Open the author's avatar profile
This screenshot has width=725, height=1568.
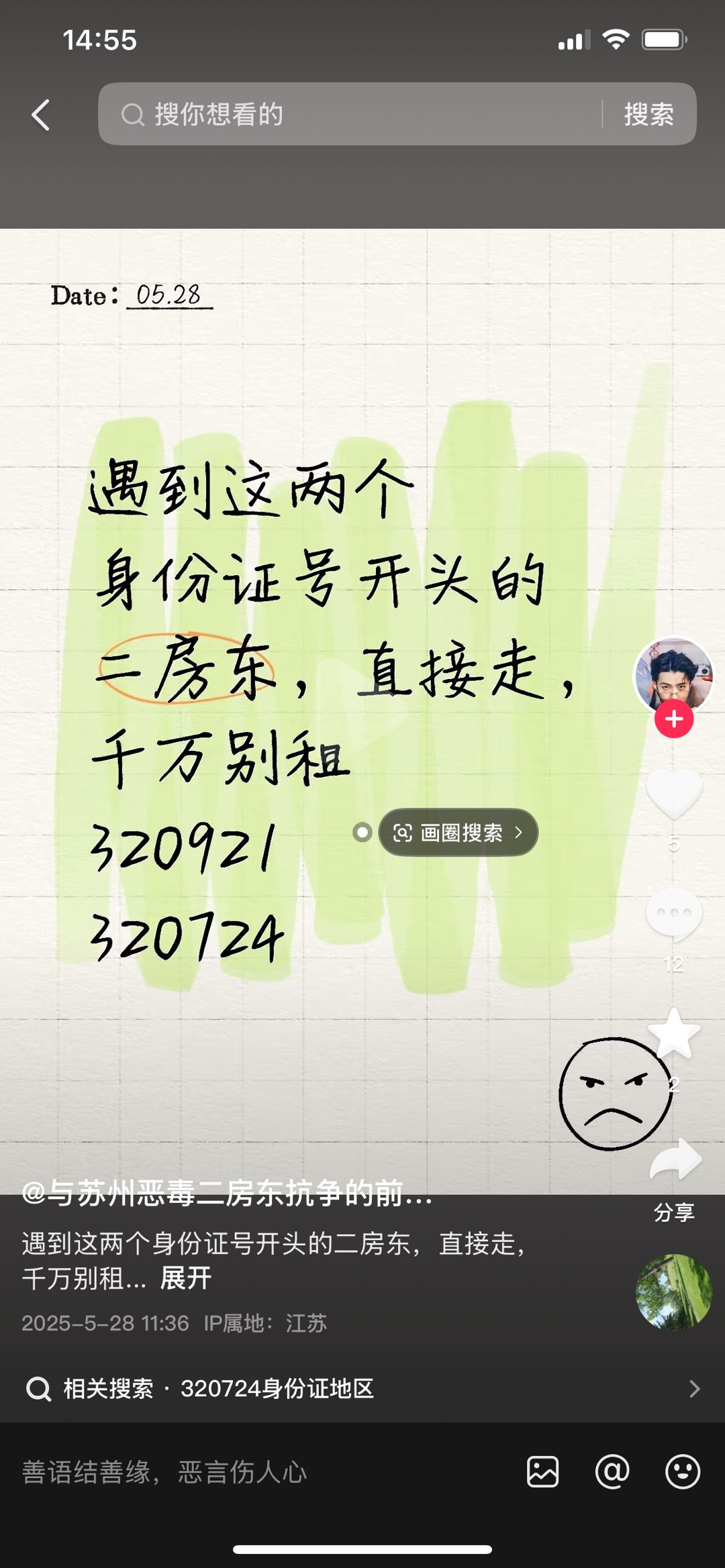pyautogui.click(x=674, y=674)
